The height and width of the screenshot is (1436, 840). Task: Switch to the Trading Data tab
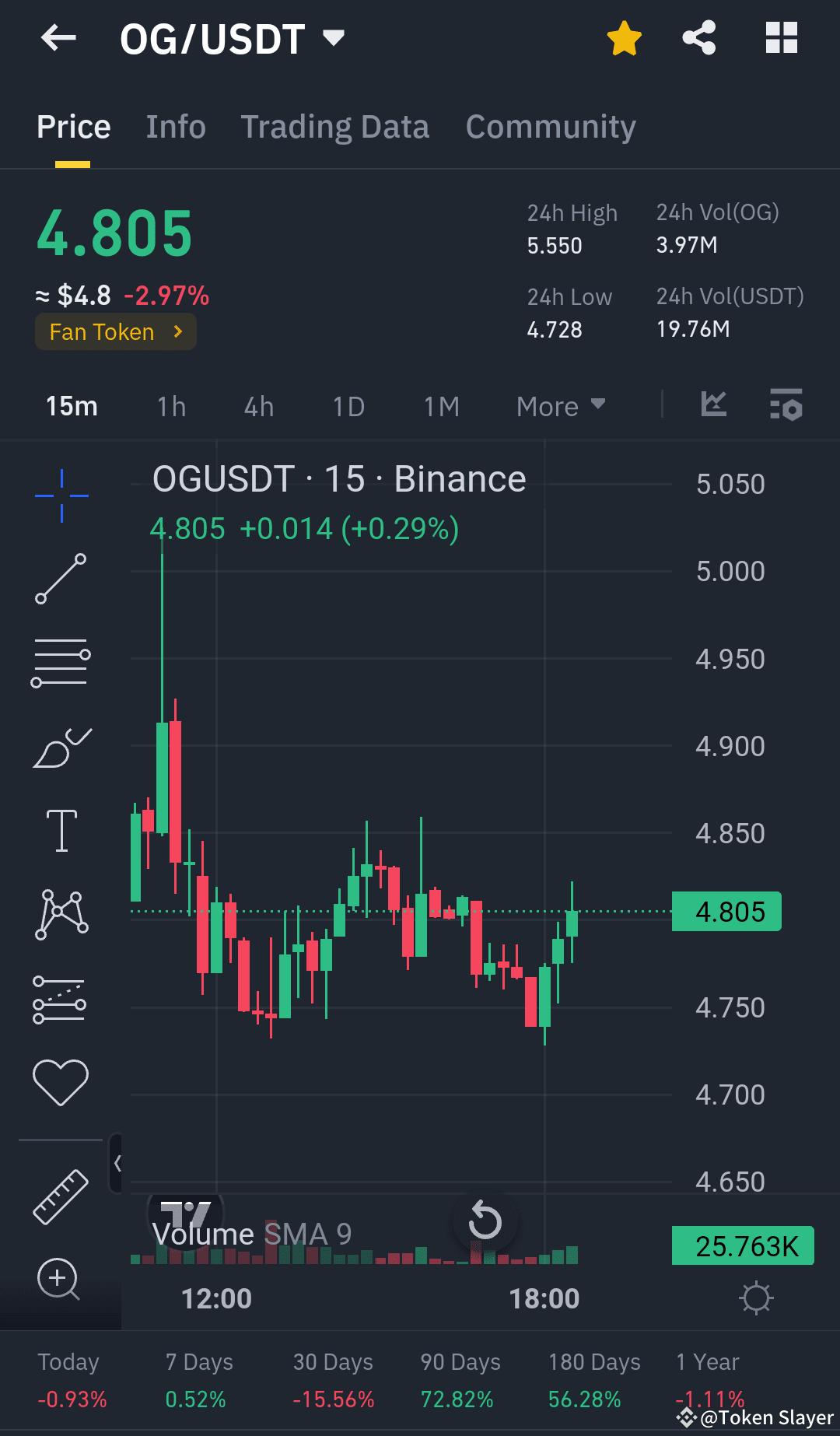(335, 126)
